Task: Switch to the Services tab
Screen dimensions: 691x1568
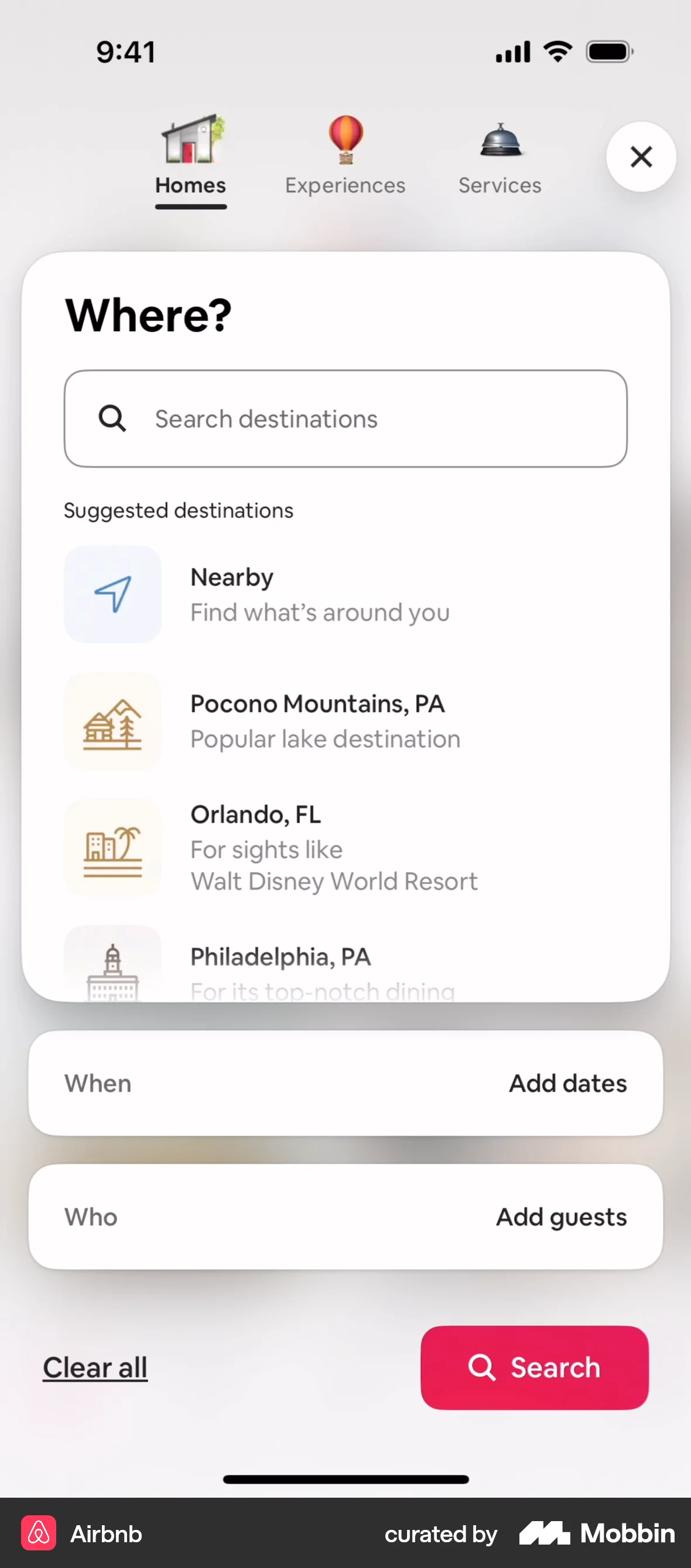Action: point(499,158)
